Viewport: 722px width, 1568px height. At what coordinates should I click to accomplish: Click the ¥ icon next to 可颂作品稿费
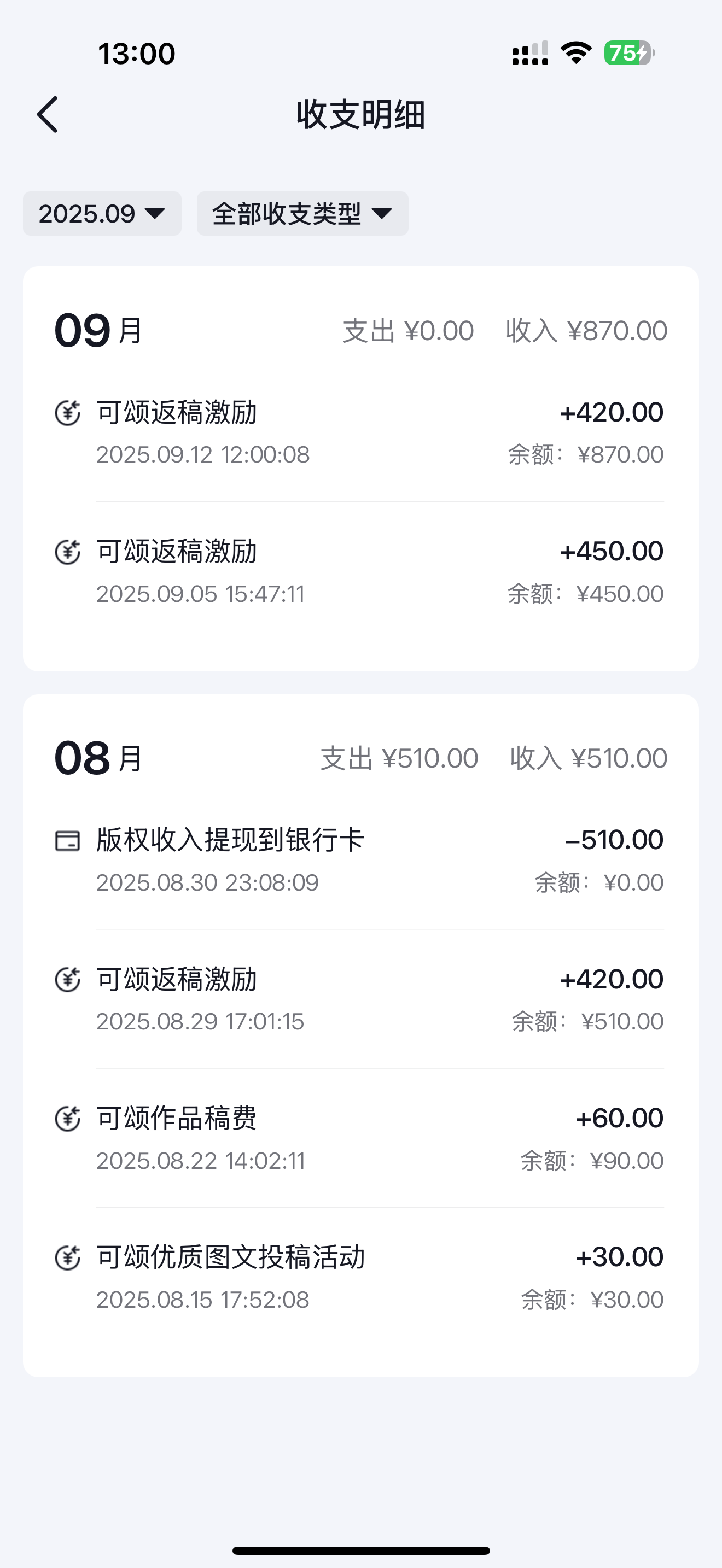(x=68, y=1118)
